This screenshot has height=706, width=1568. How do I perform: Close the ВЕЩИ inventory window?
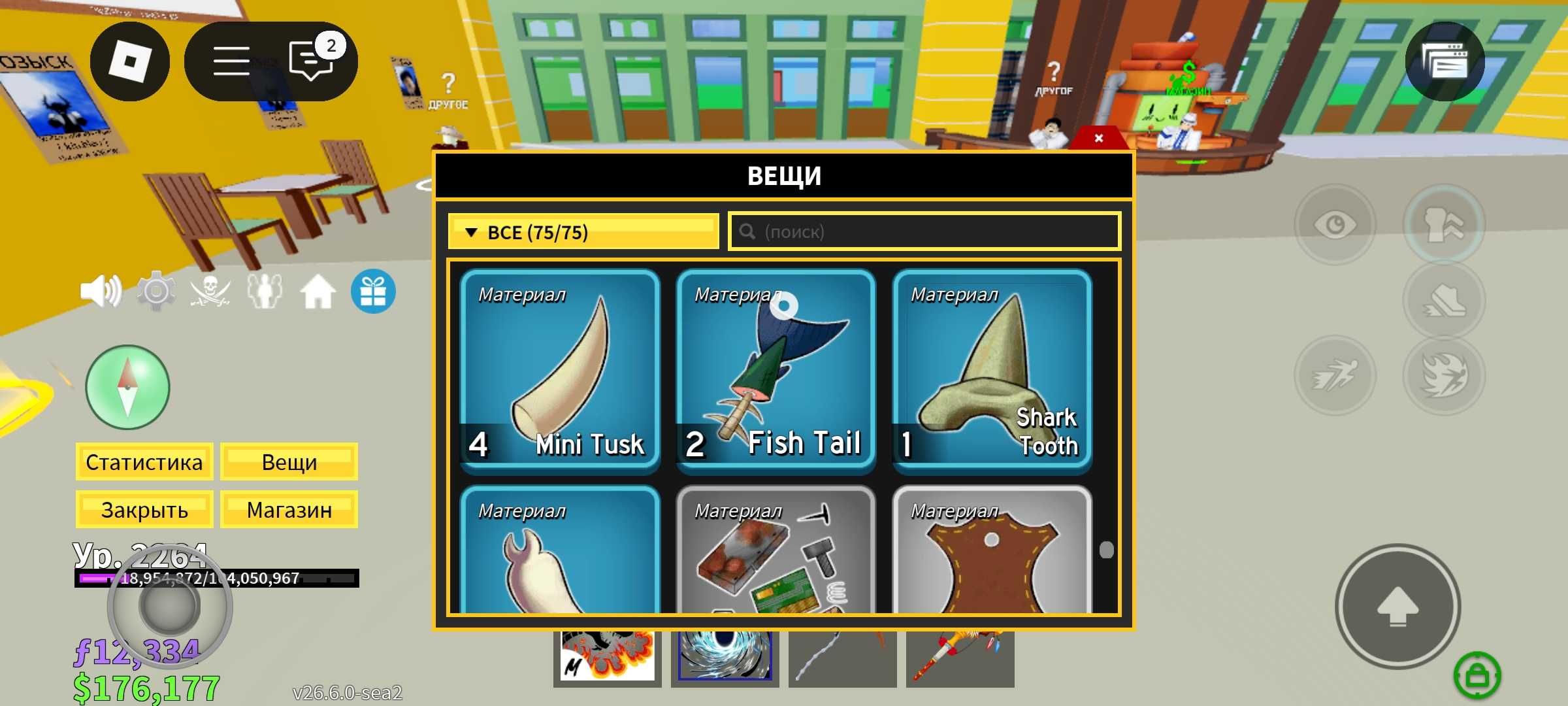coord(1098,138)
